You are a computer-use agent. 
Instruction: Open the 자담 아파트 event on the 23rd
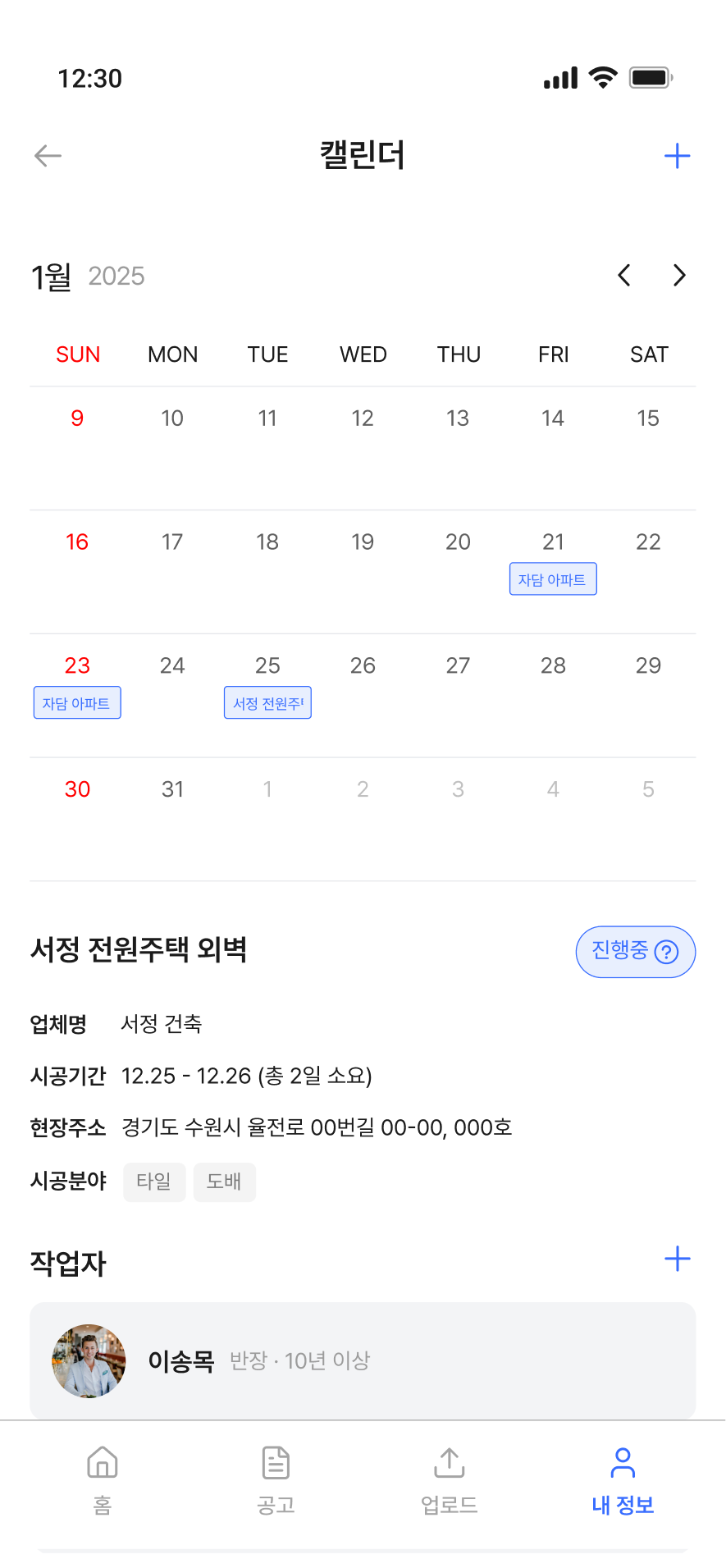click(x=77, y=703)
